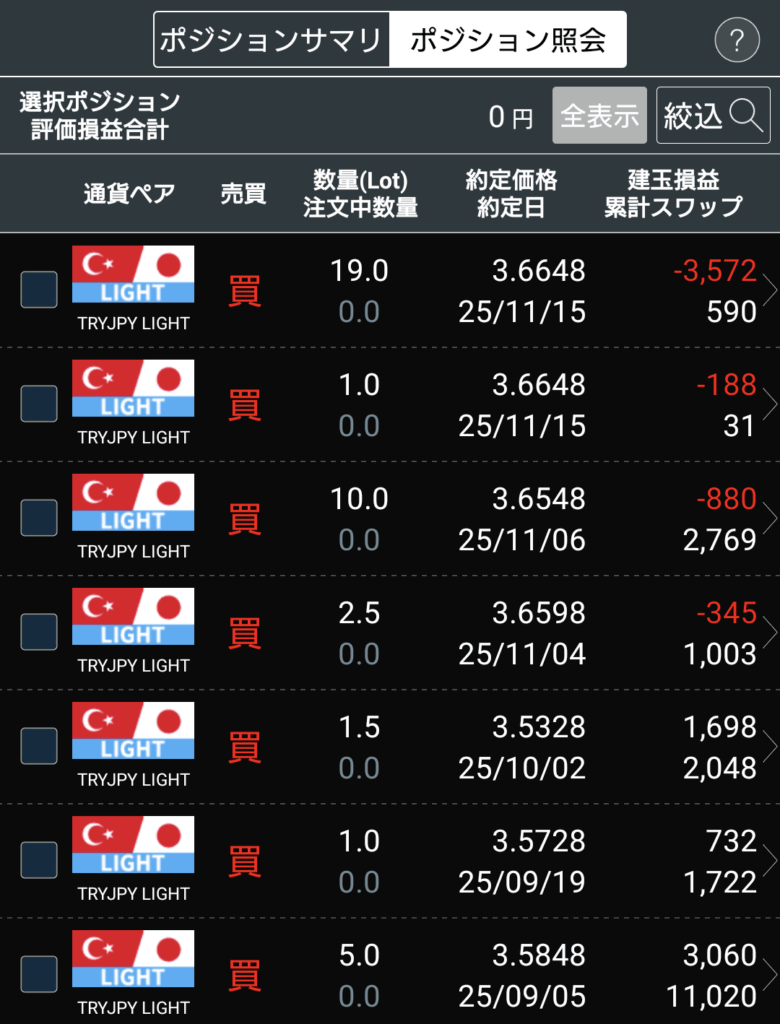Image resolution: width=780 pixels, height=1024 pixels.
Task: Tick the checkbox for the 25/11/06 position
Action: tap(39, 518)
